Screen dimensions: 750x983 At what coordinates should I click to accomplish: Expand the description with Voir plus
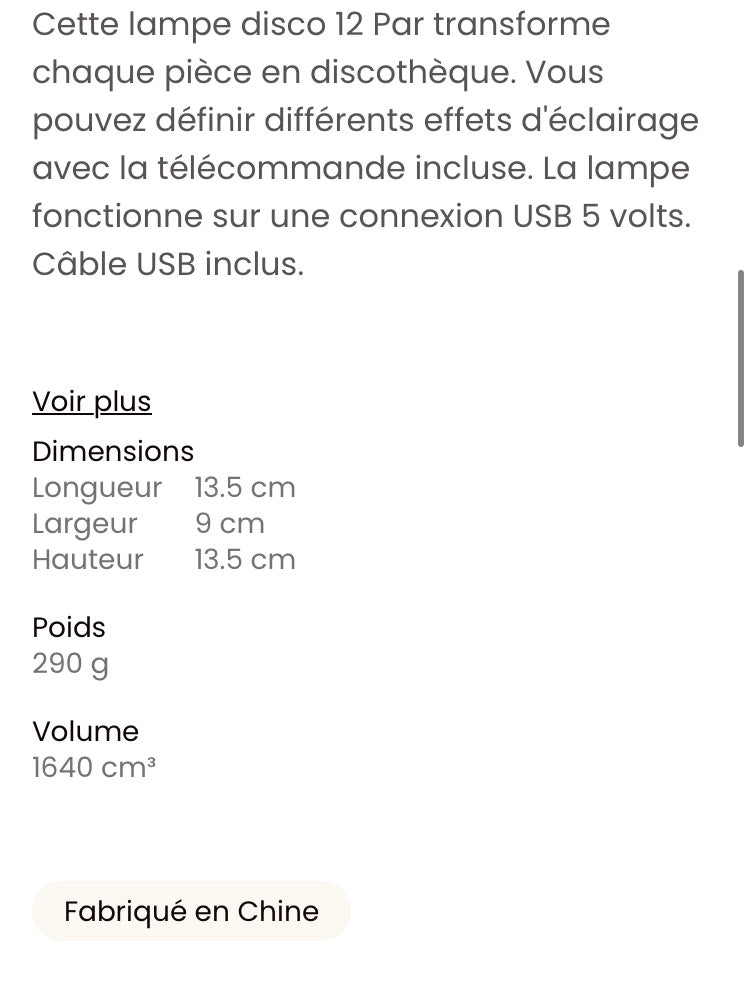pyautogui.click(x=92, y=402)
